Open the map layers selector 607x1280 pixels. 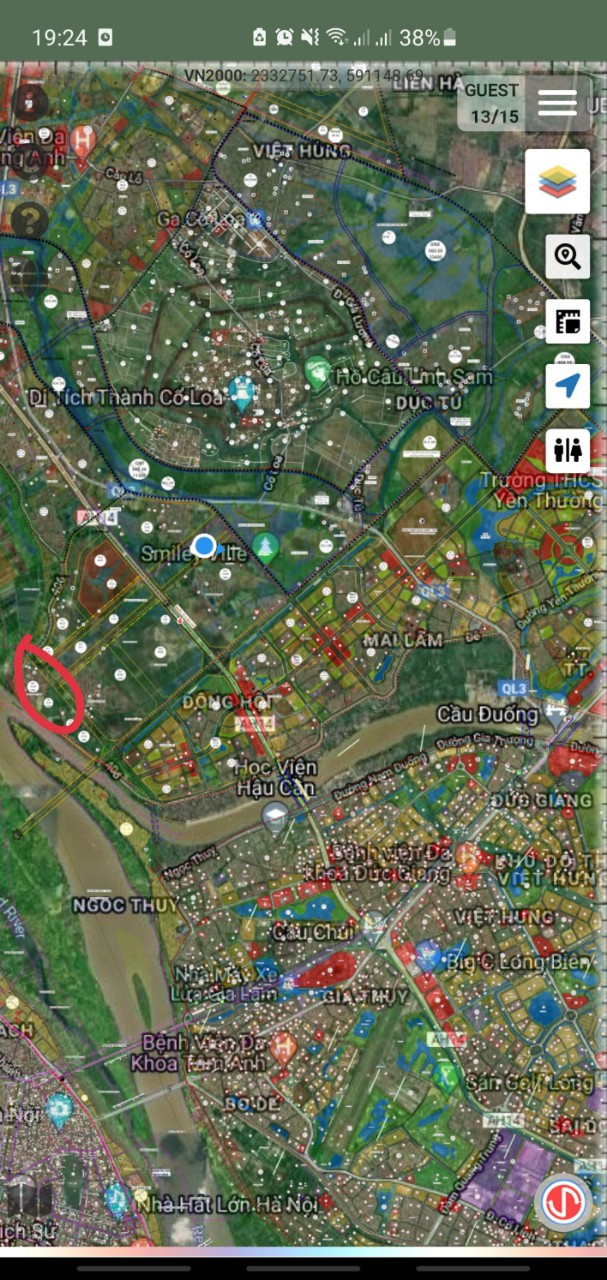coord(557,181)
